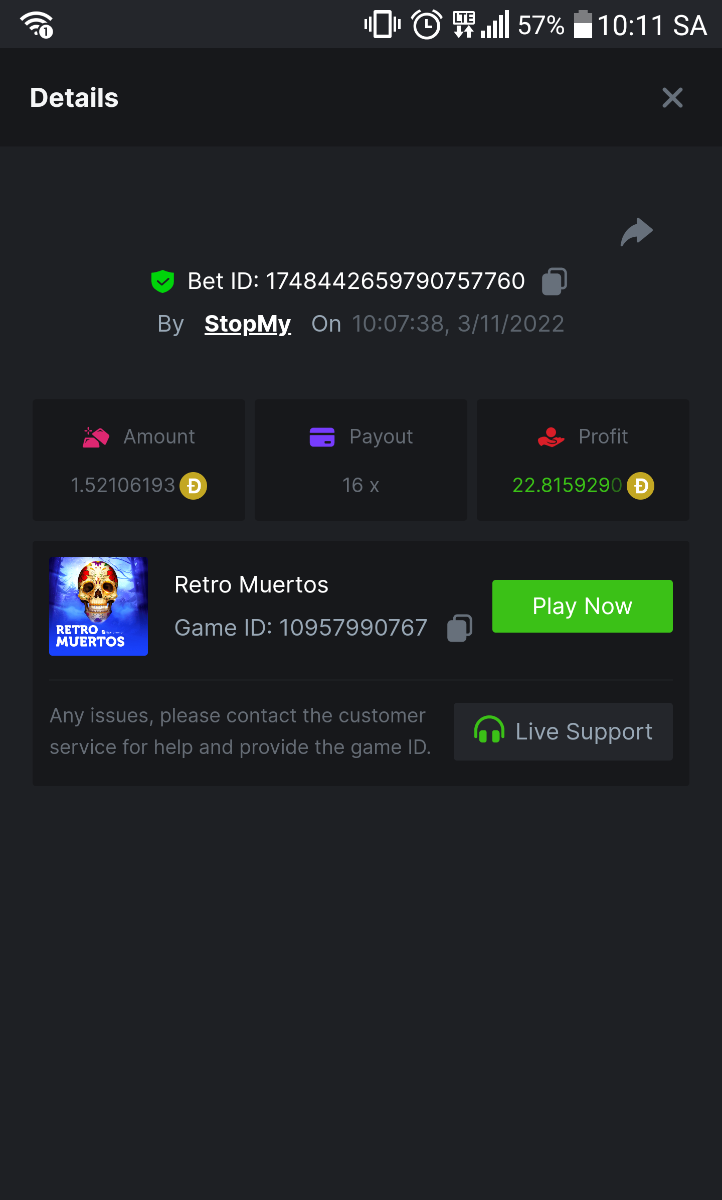Open StopMy's user profile
722x1200 pixels.
point(247,324)
